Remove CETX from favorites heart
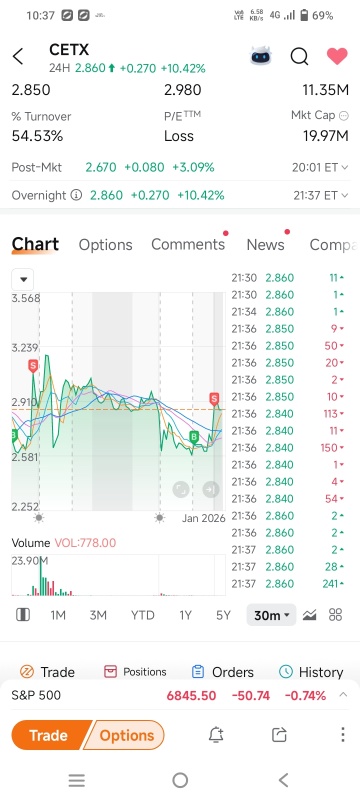360x800 pixels. tap(337, 56)
